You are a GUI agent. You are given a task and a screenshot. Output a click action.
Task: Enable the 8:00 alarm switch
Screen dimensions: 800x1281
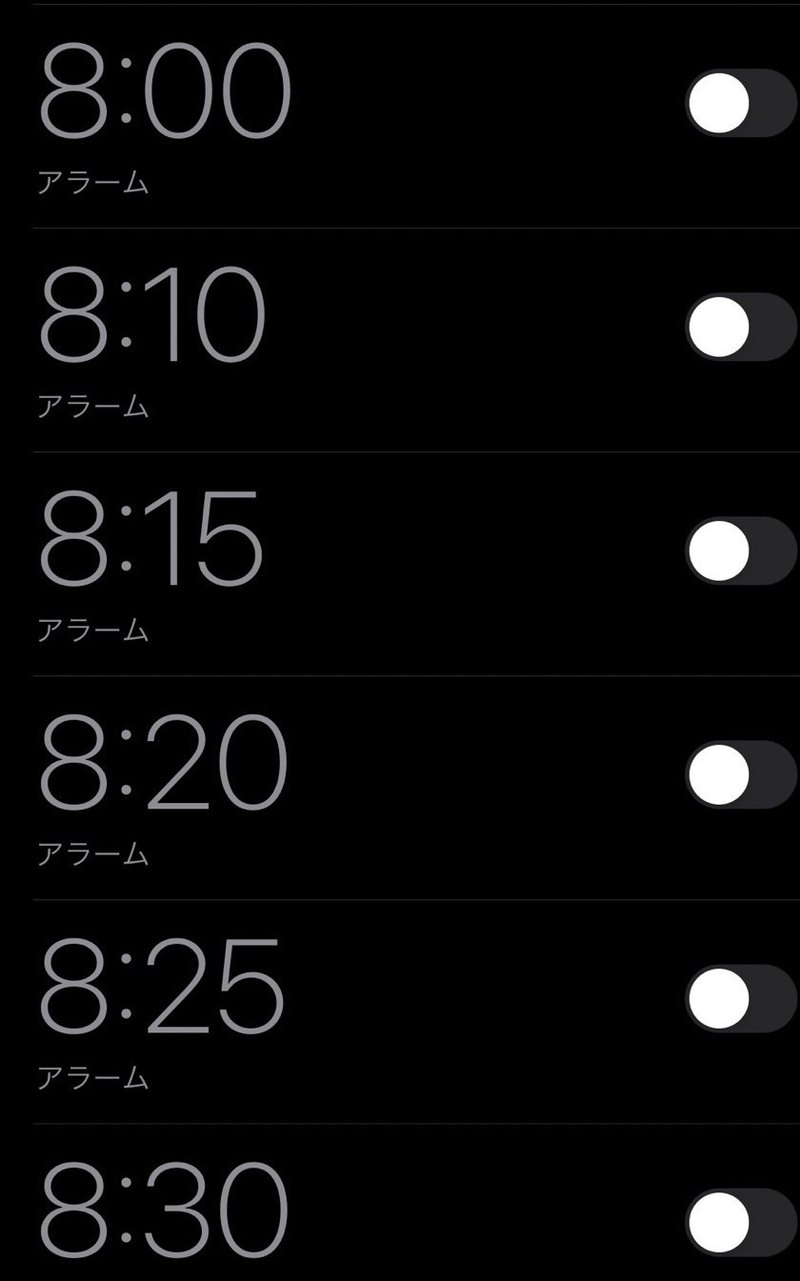pyautogui.click(x=742, y=102)
